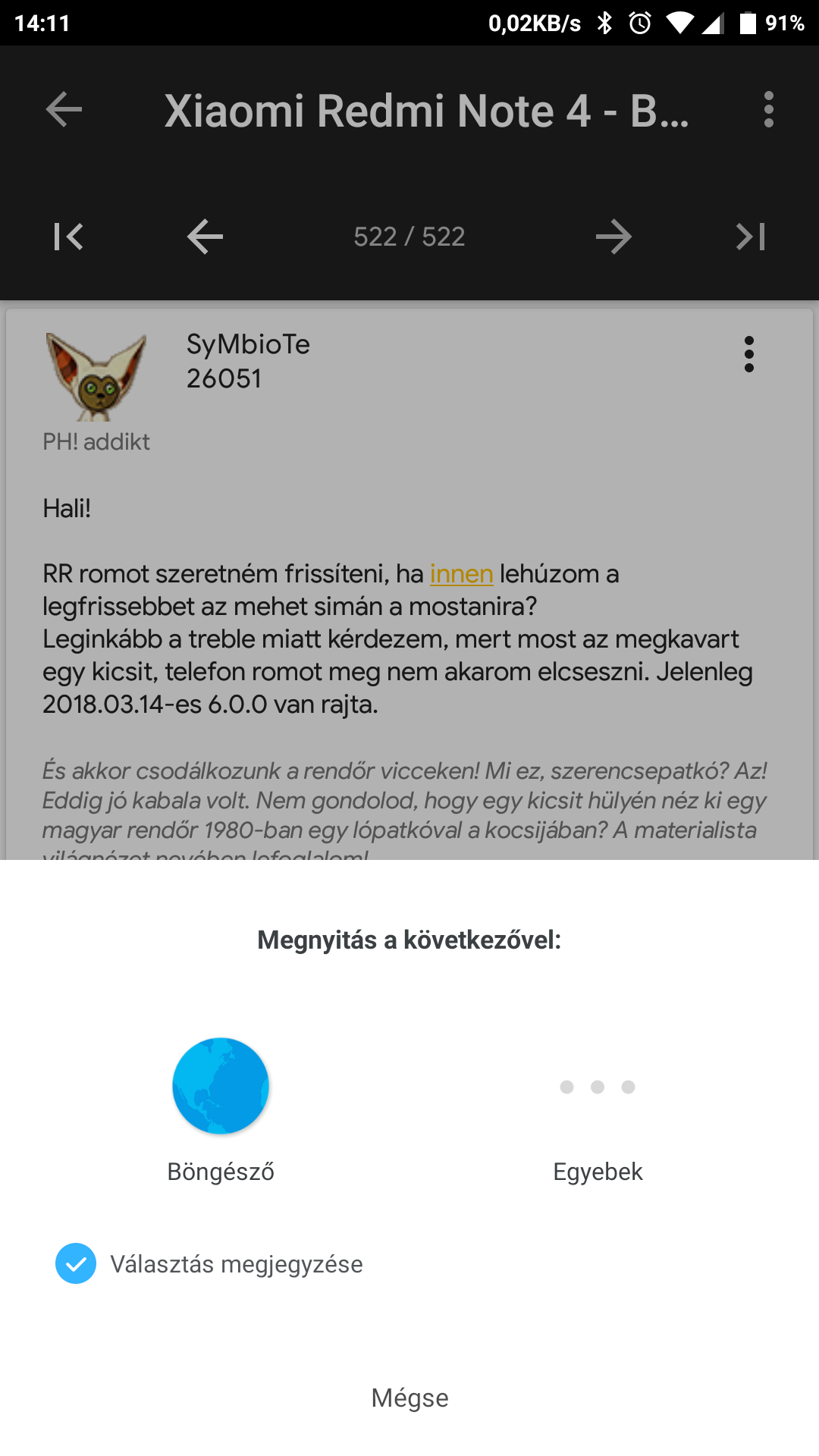The height and width of the screenshot is (1456, 819).
Task: Open the "innen" link in the post
Action: [461, 574]
